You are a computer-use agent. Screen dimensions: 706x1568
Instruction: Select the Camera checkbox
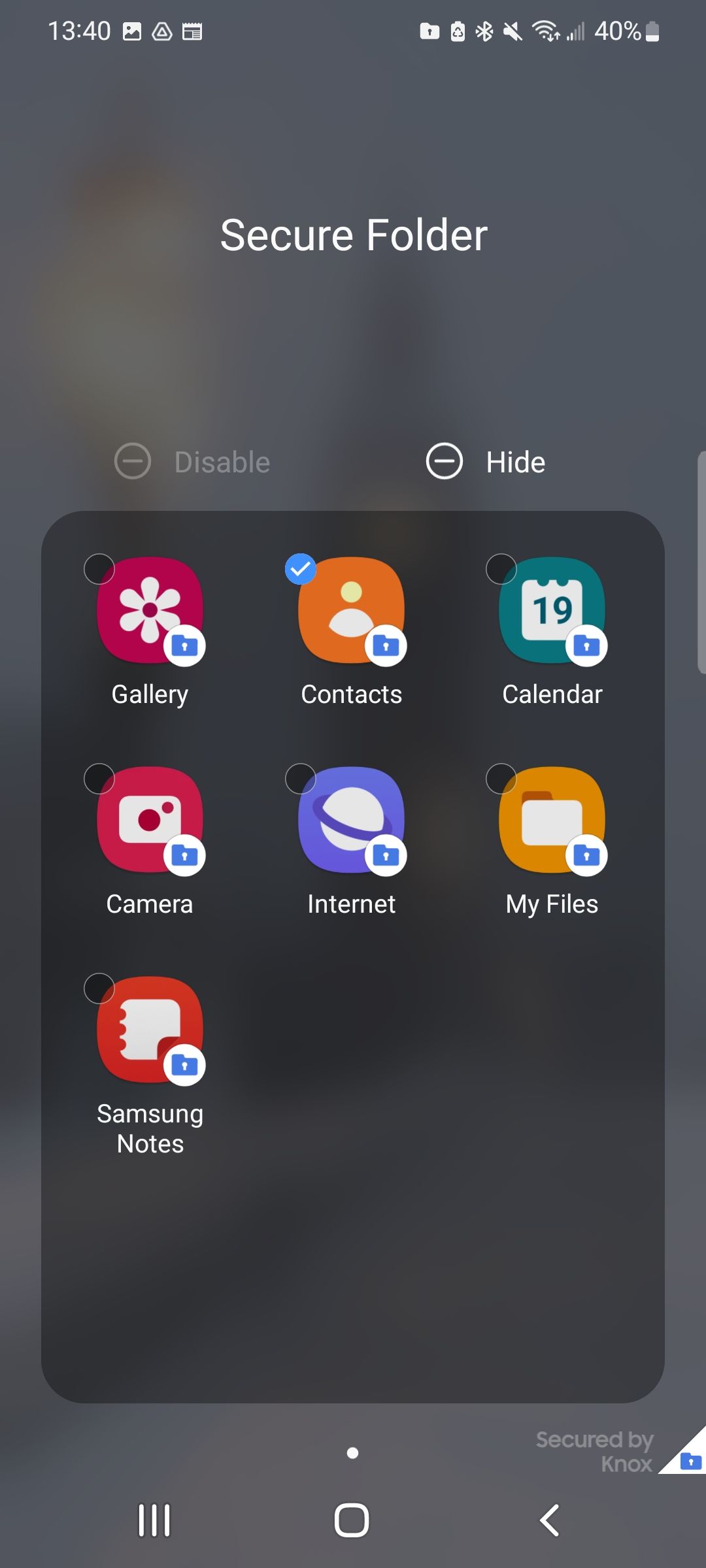[x=99, y=779]
